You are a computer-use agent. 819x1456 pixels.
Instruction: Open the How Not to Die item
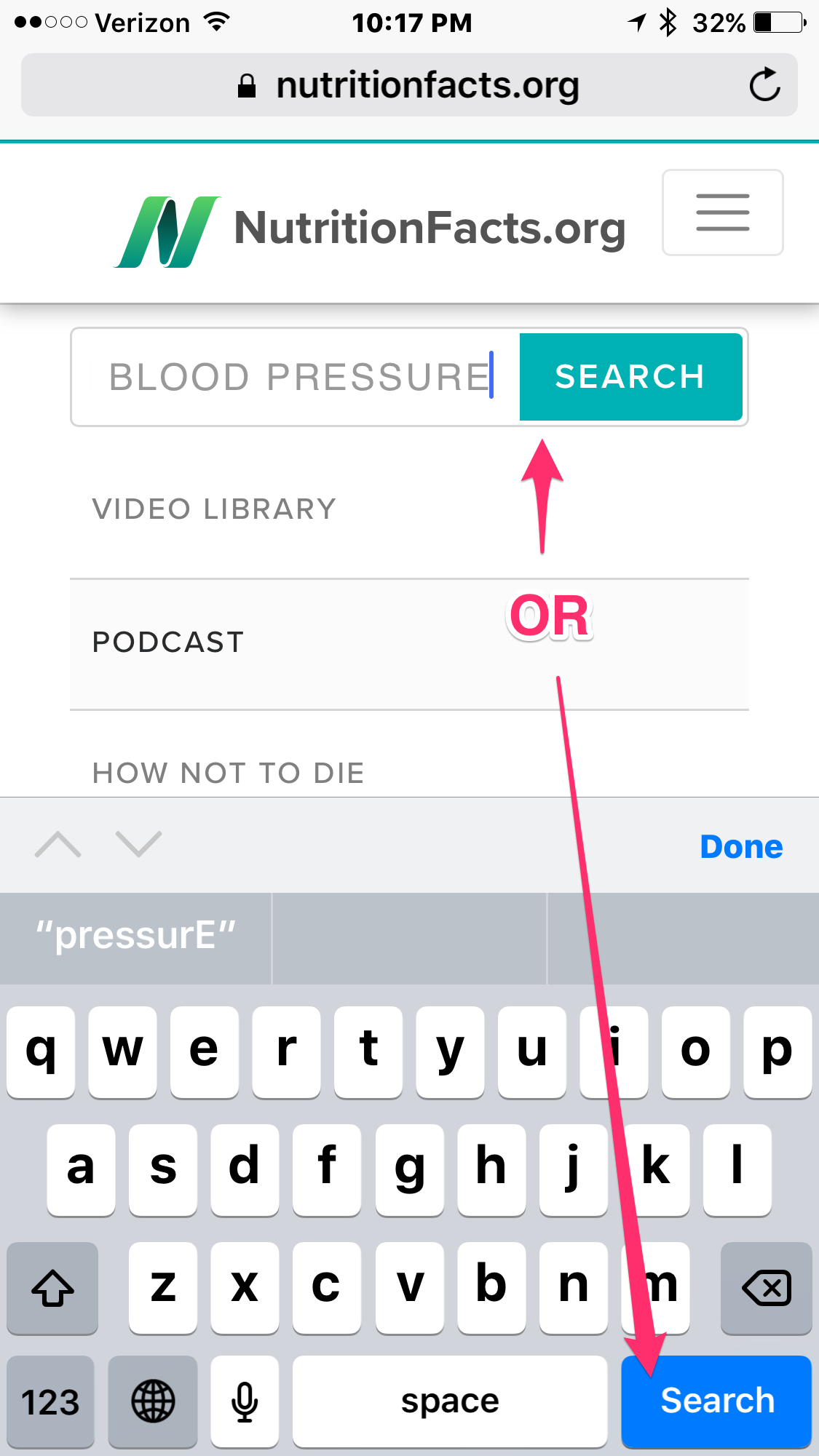point(228,773)
